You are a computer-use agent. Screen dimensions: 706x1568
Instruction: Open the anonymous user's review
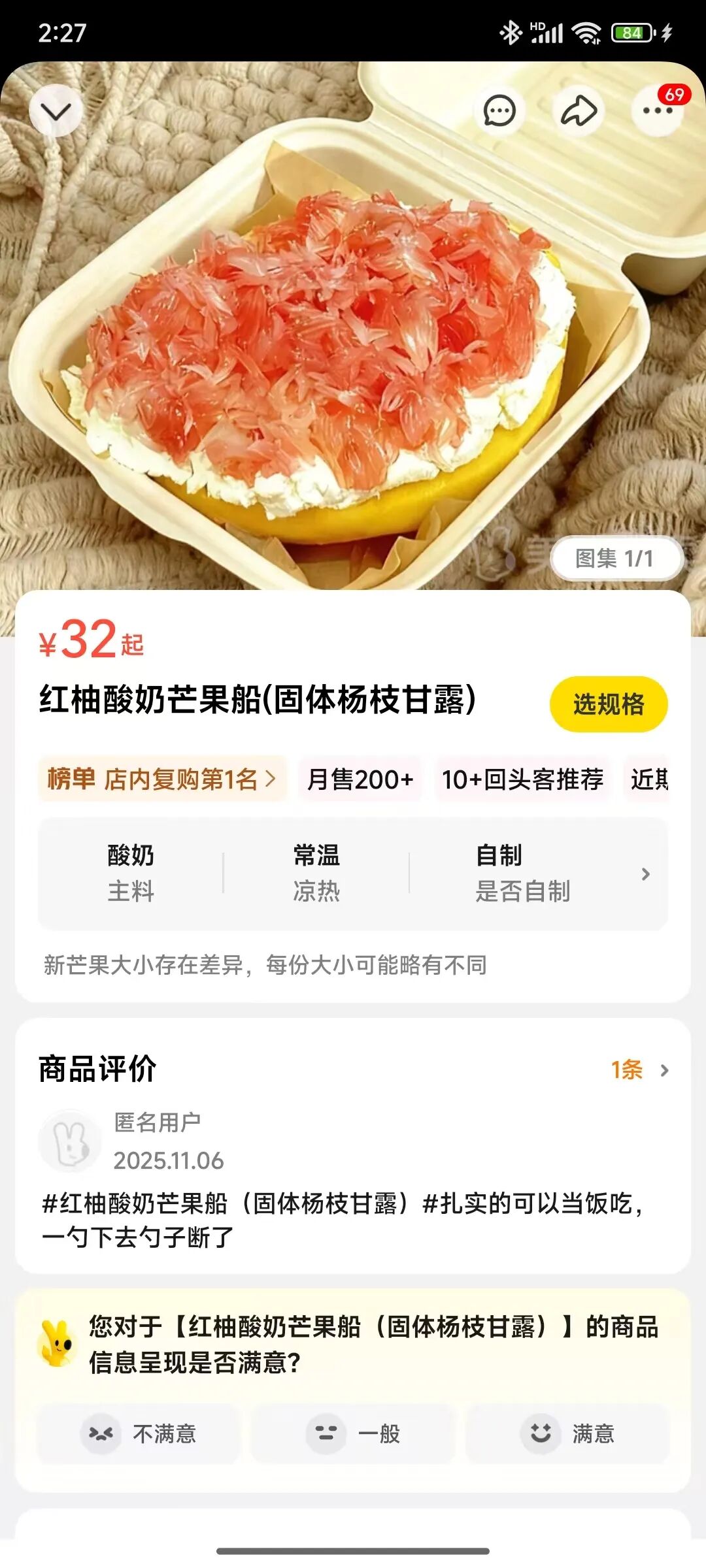point(340,1219)
